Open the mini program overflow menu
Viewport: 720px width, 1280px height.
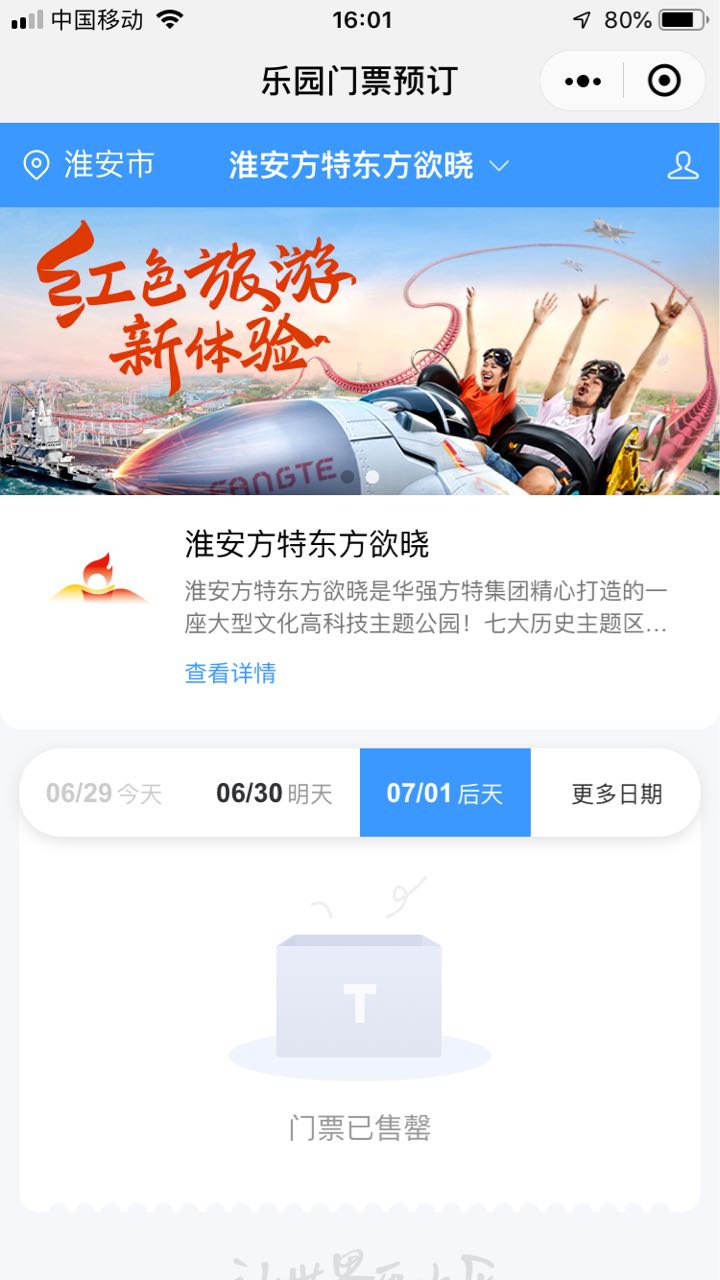click(583, 81)
